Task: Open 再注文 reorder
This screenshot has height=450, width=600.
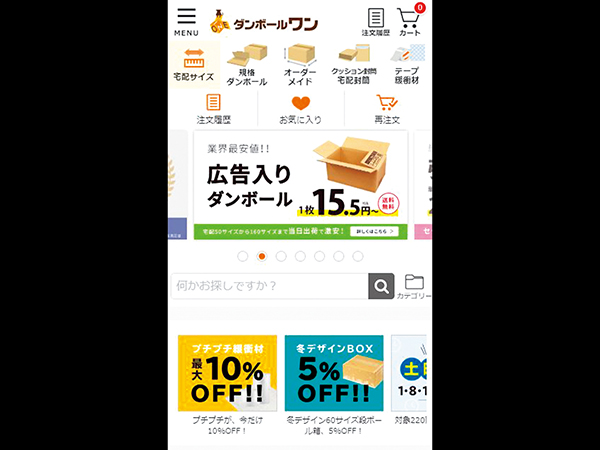Action: tap(387, 109)
